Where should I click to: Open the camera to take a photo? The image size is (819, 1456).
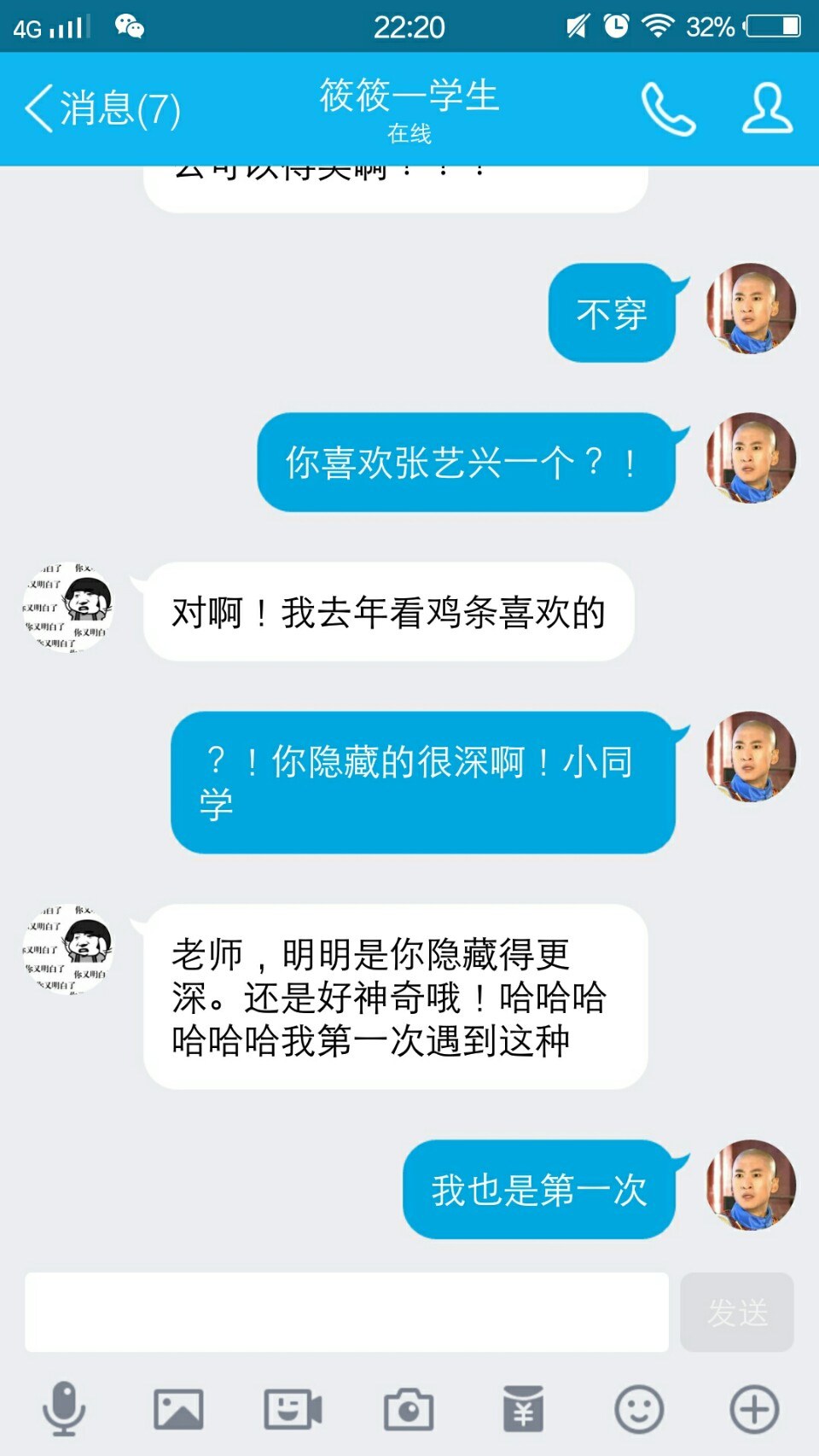click(409, 1409)
